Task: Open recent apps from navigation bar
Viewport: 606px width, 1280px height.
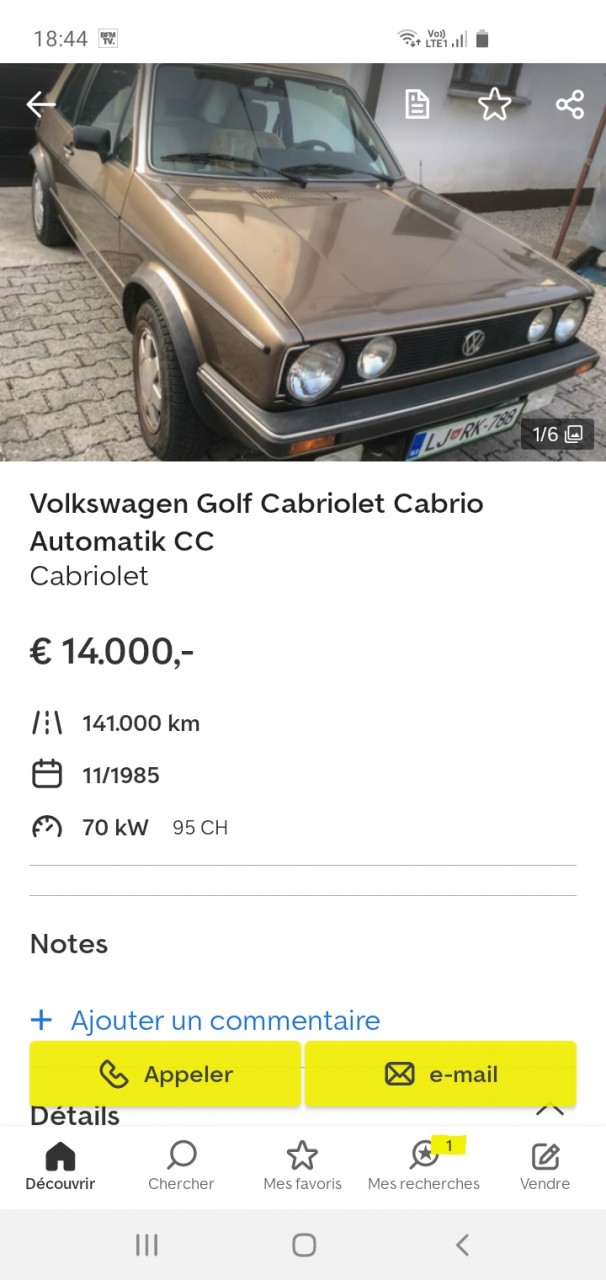Action: tap(147, 1244)
